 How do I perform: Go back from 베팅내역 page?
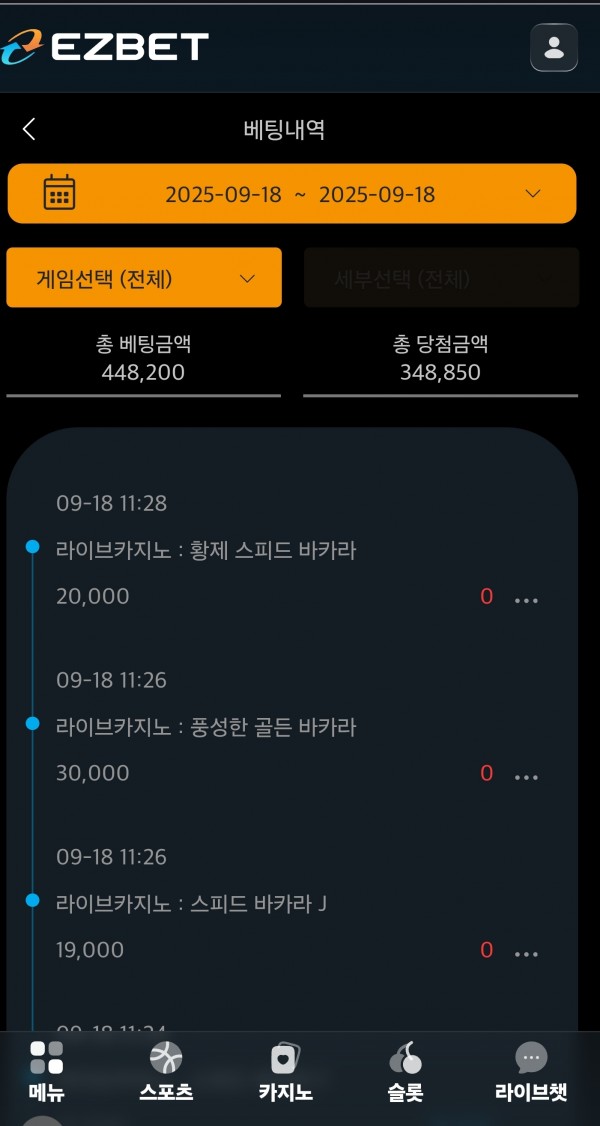pyautogui.click(x=29, y=129)
